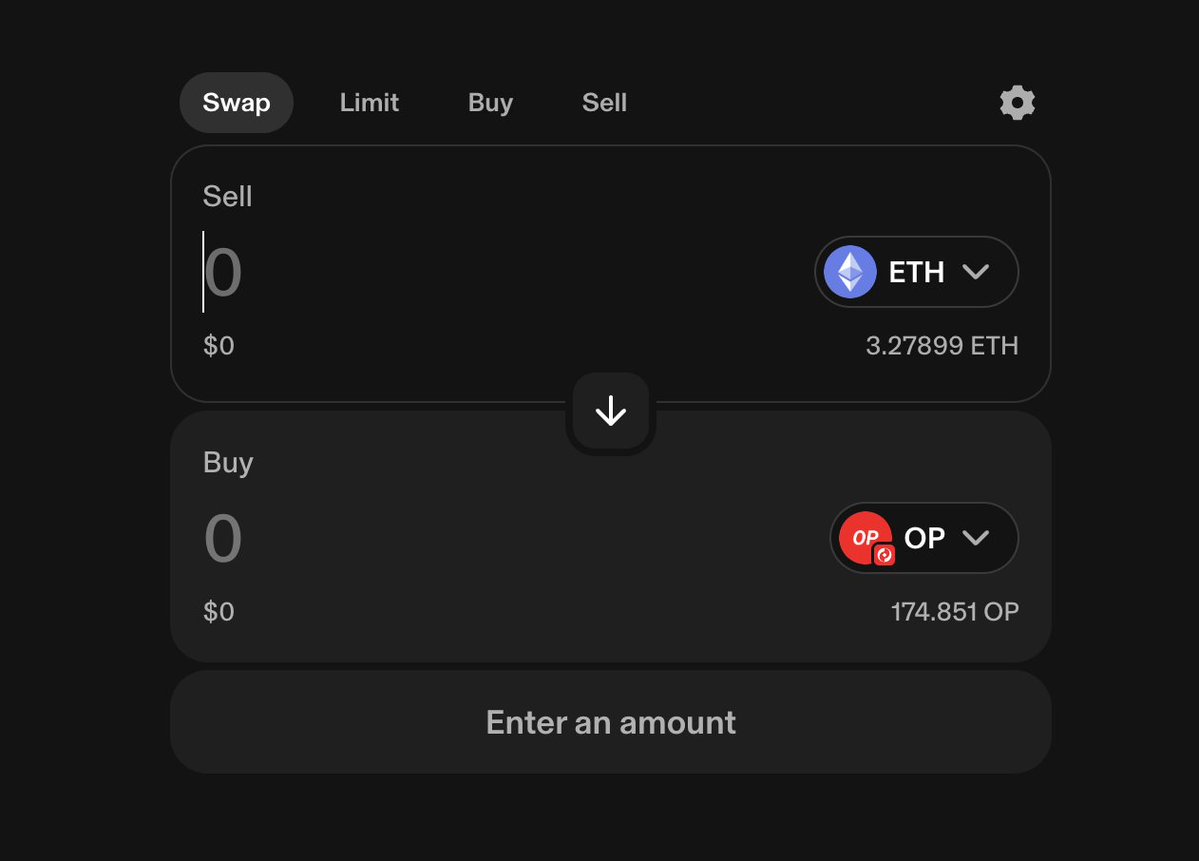The width and height of the screenshot is (1199, 861).
Task: Open the OP token selector
Action: (x=924, y=538)
